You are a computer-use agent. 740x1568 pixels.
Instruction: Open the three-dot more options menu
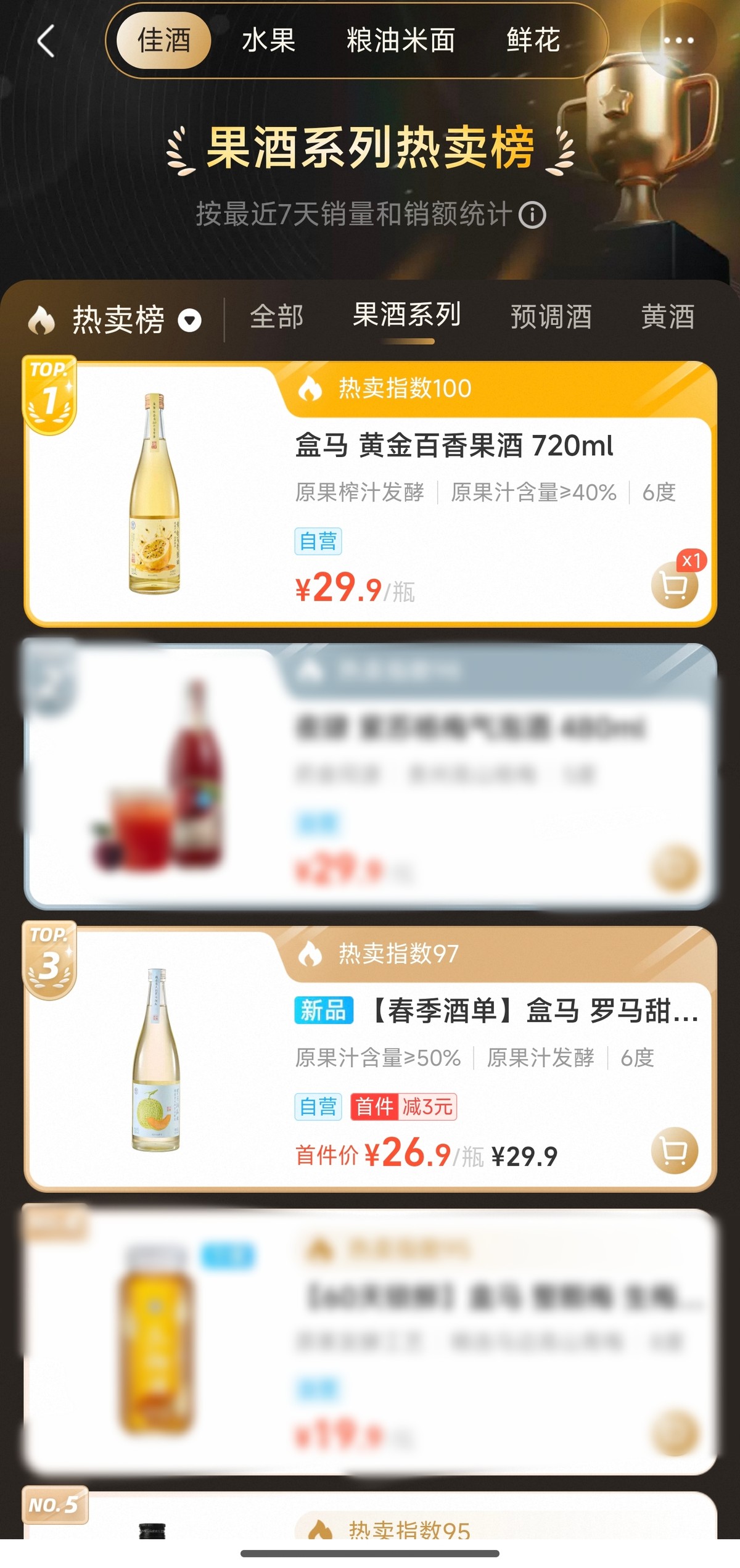[678, 41]
